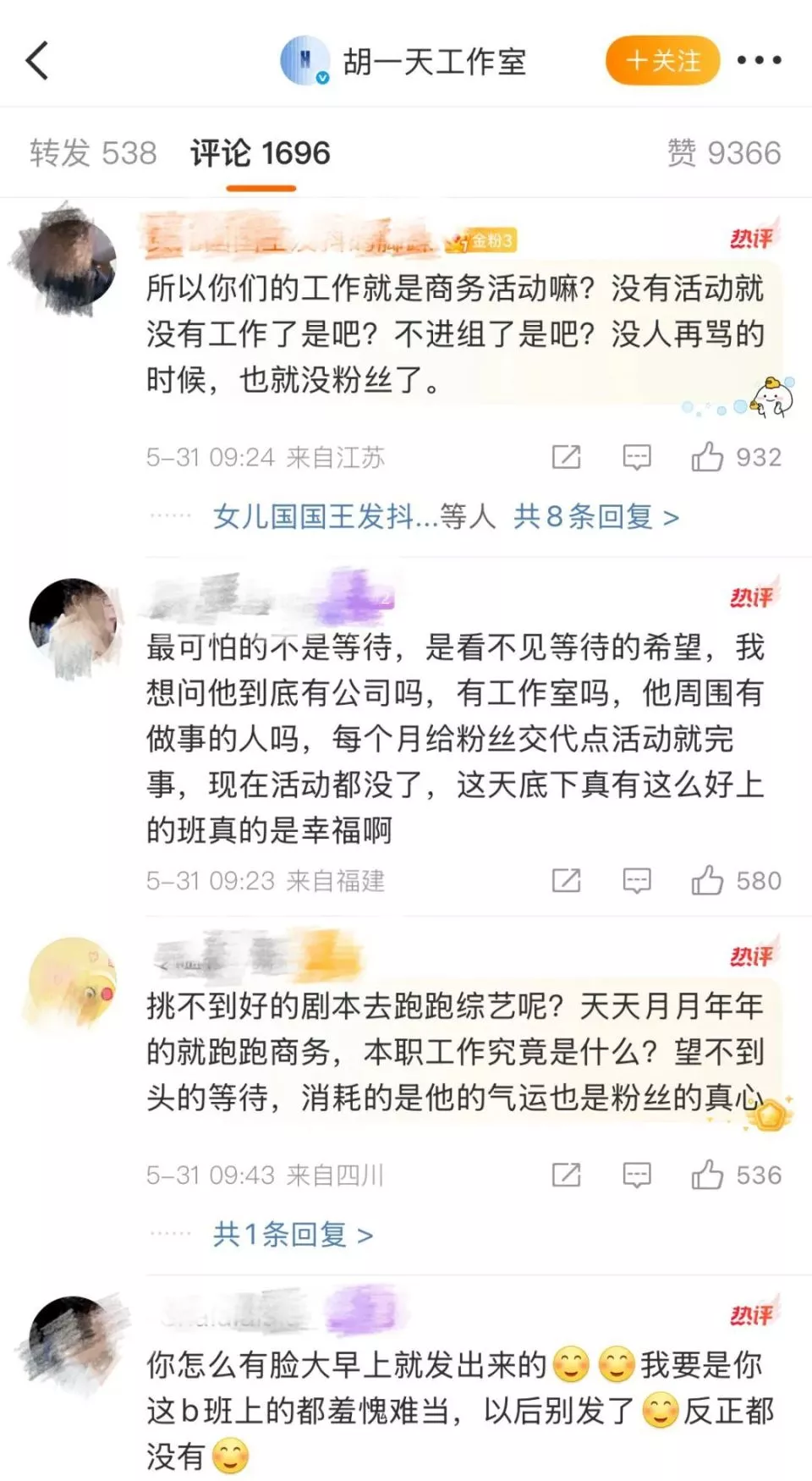Follow 胡一天工作室 with the 关注 button
This screenshot has width=812, height=1481.
[662, 61]
